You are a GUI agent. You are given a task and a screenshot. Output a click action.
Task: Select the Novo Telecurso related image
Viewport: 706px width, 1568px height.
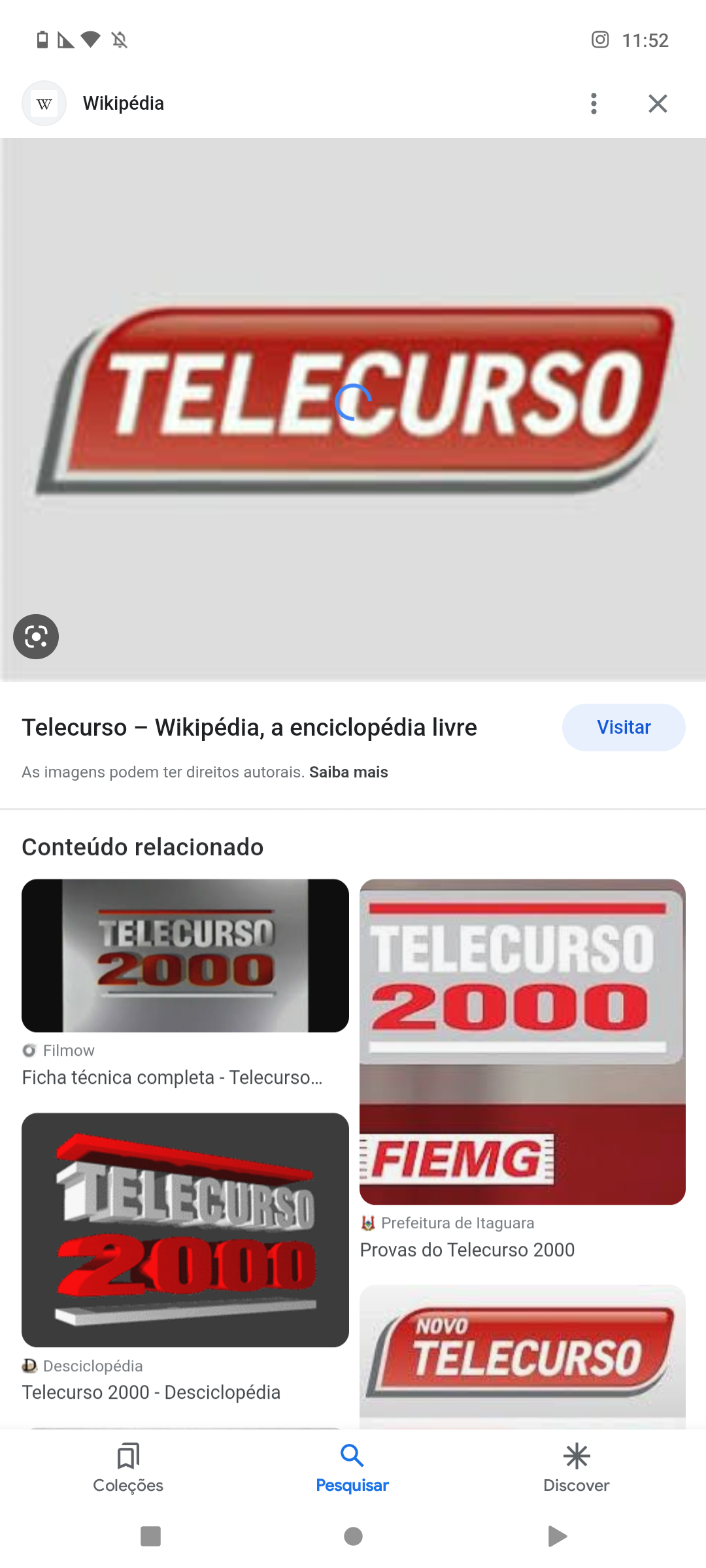point(522,1356)
